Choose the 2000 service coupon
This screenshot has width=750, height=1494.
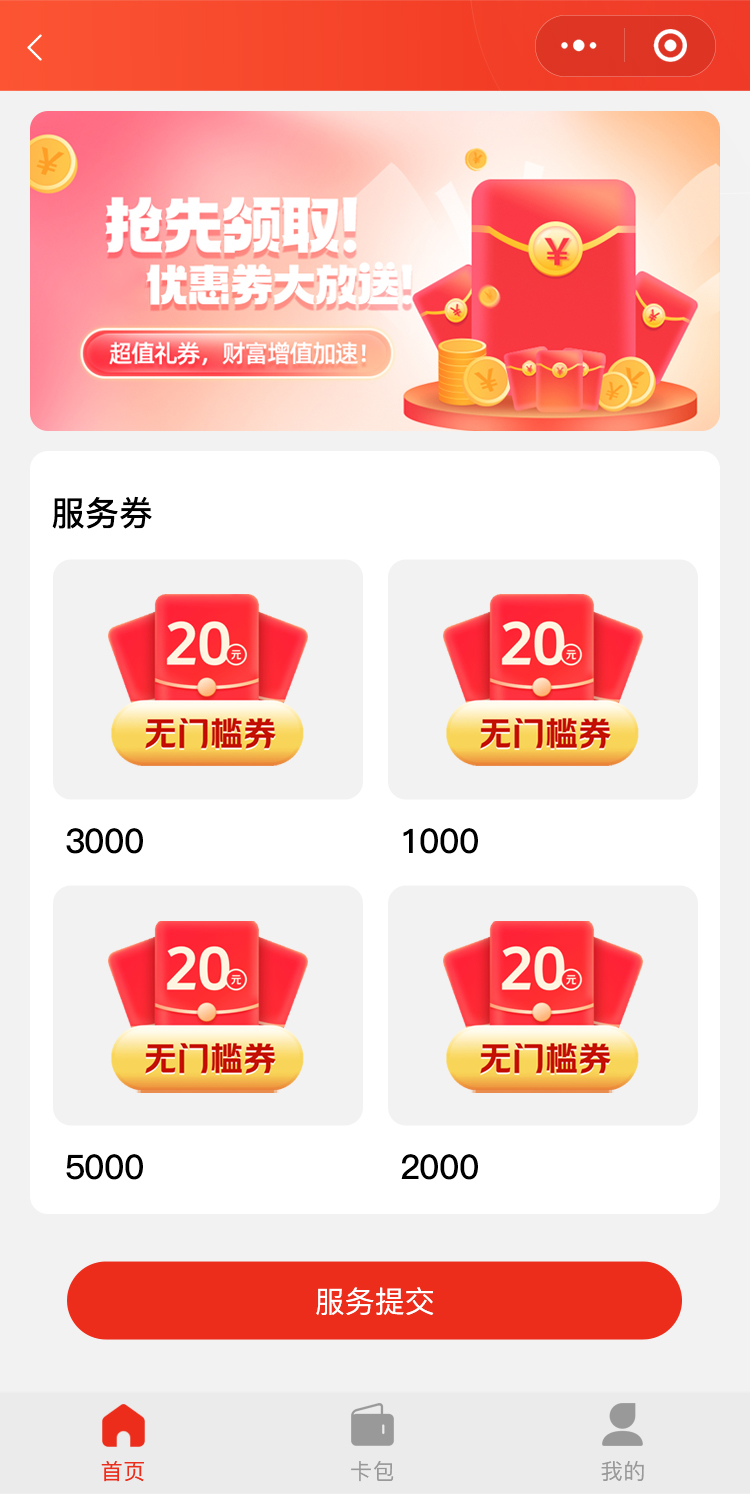[543, 1005]
